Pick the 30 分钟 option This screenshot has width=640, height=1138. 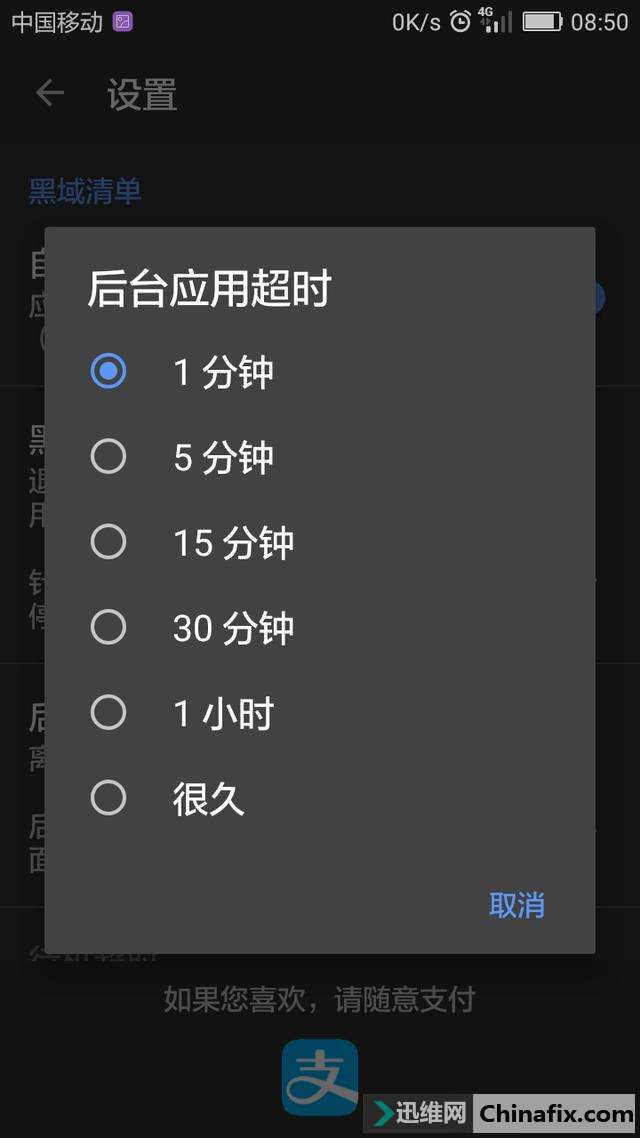(108, 628)
